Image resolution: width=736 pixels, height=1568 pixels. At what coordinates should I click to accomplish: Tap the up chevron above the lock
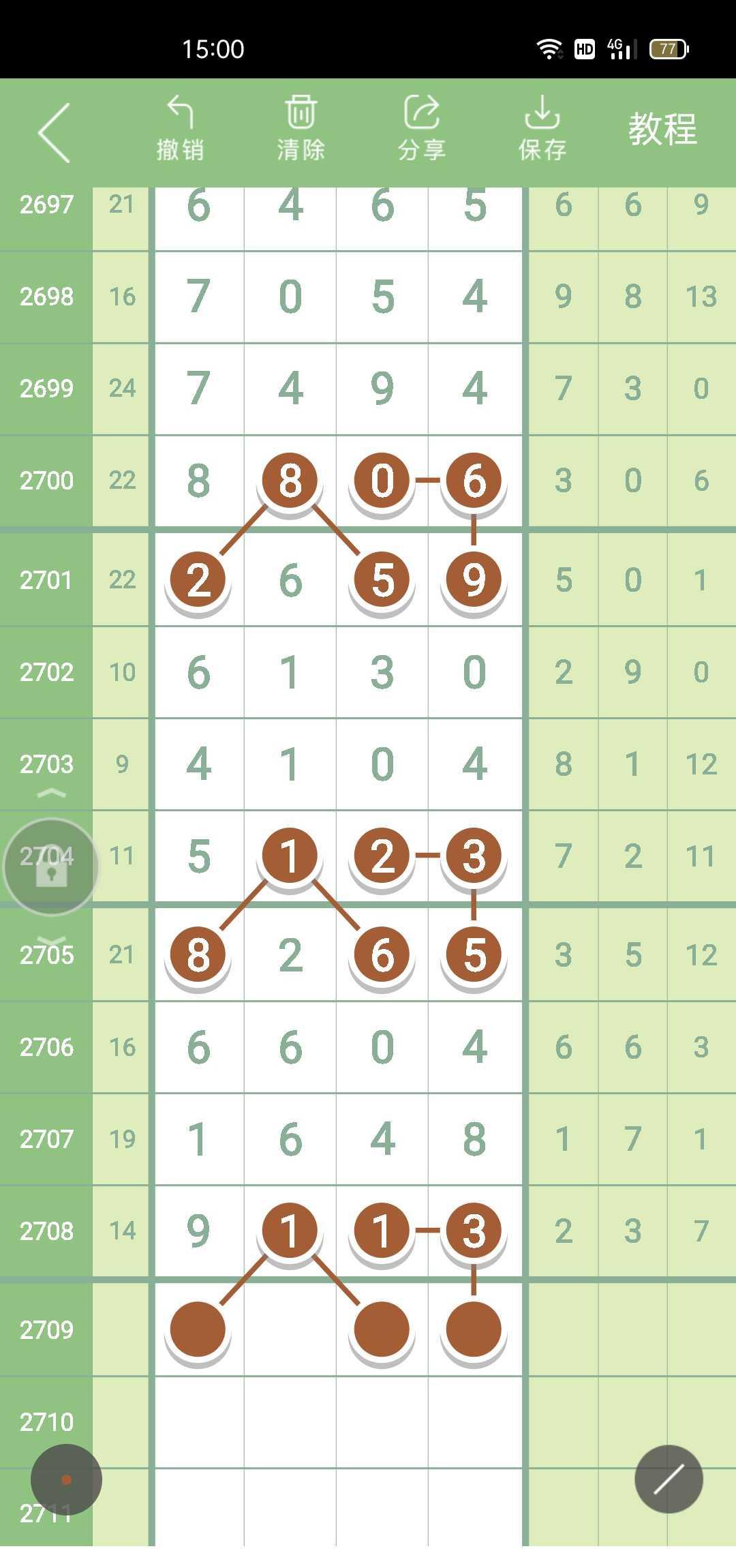click(51, 794)
